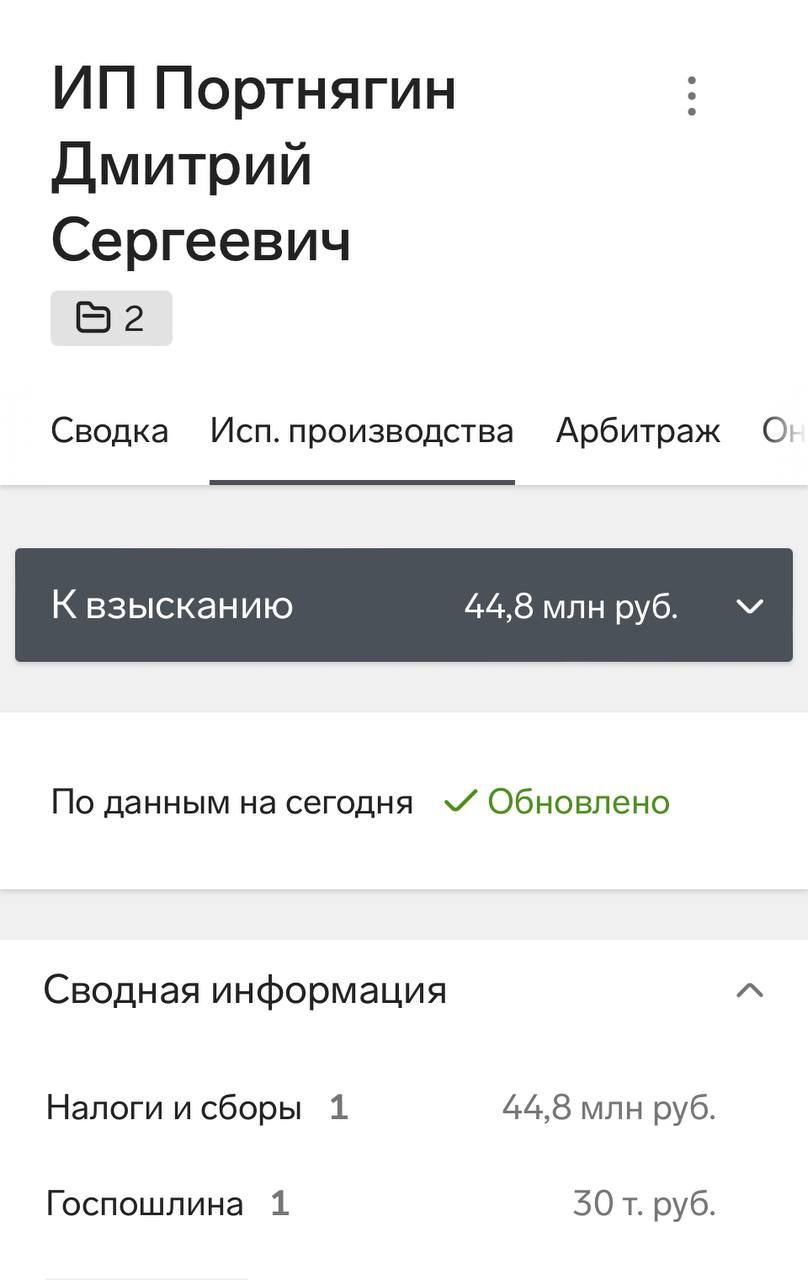Collapse the Сводная информация section

[x=749, y=990]
